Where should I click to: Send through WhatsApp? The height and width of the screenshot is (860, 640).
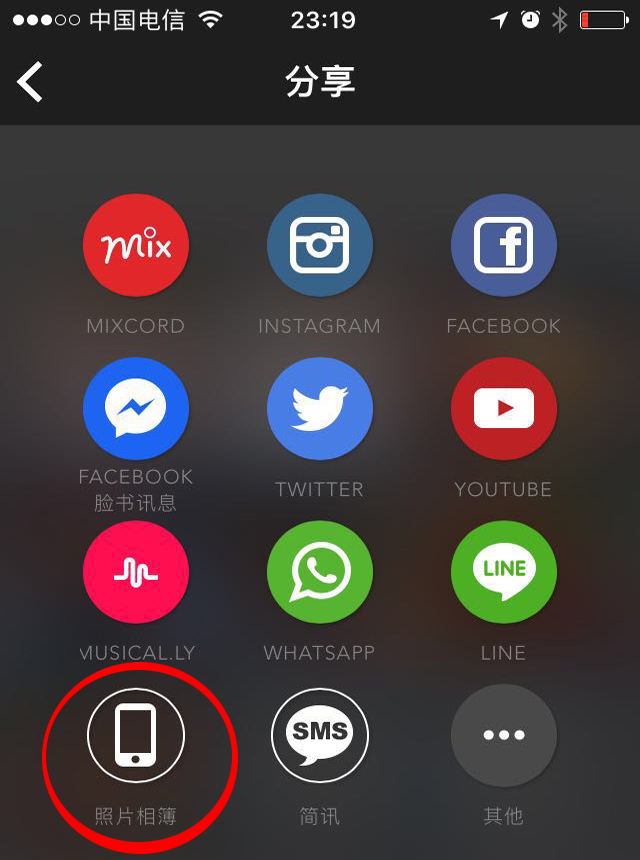320,572
